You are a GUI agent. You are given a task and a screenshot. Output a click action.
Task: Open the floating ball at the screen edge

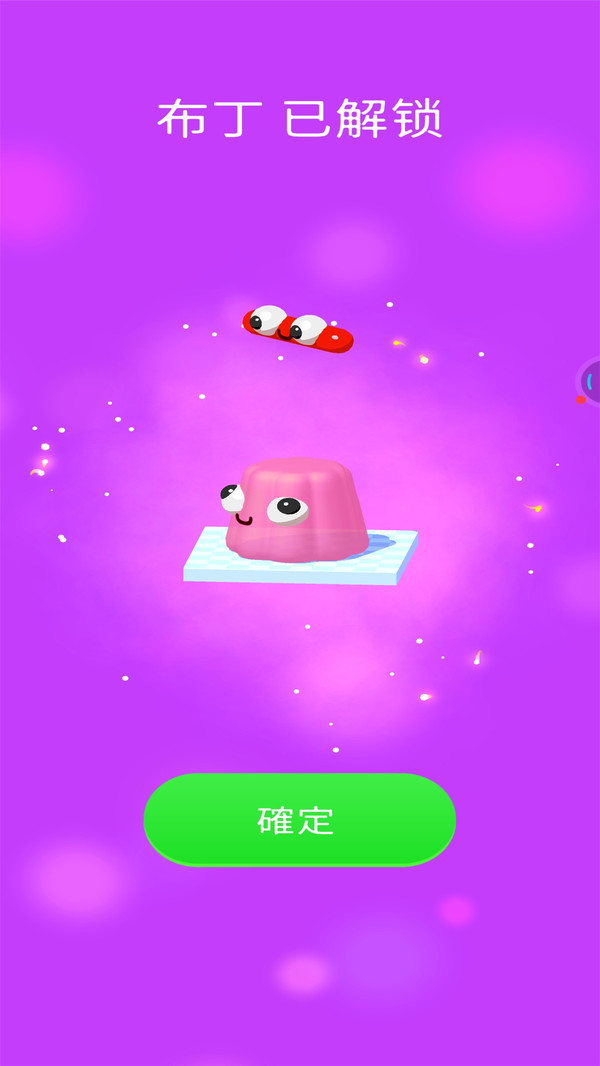[590, 382]
